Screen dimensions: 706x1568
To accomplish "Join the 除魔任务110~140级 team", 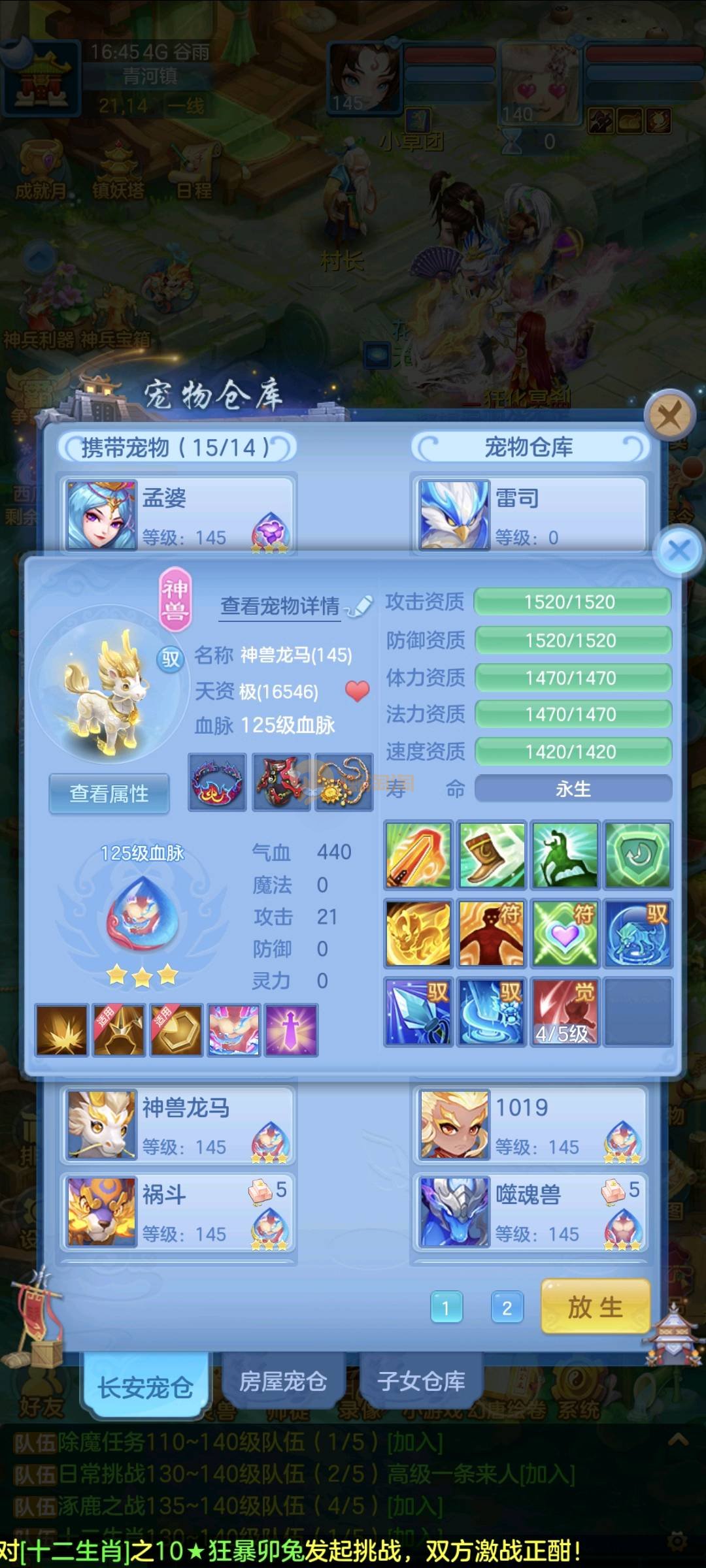I will (415, 1443).
